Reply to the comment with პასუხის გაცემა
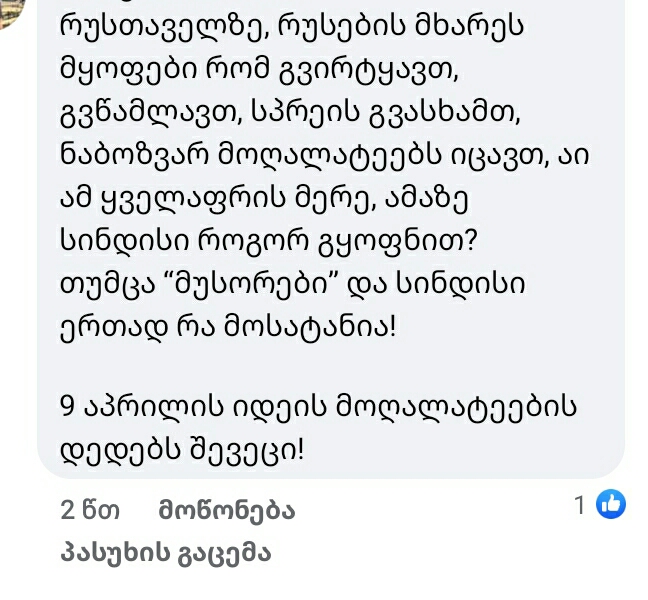This screenshot has height=600, width=648. (x=165, y=552)
